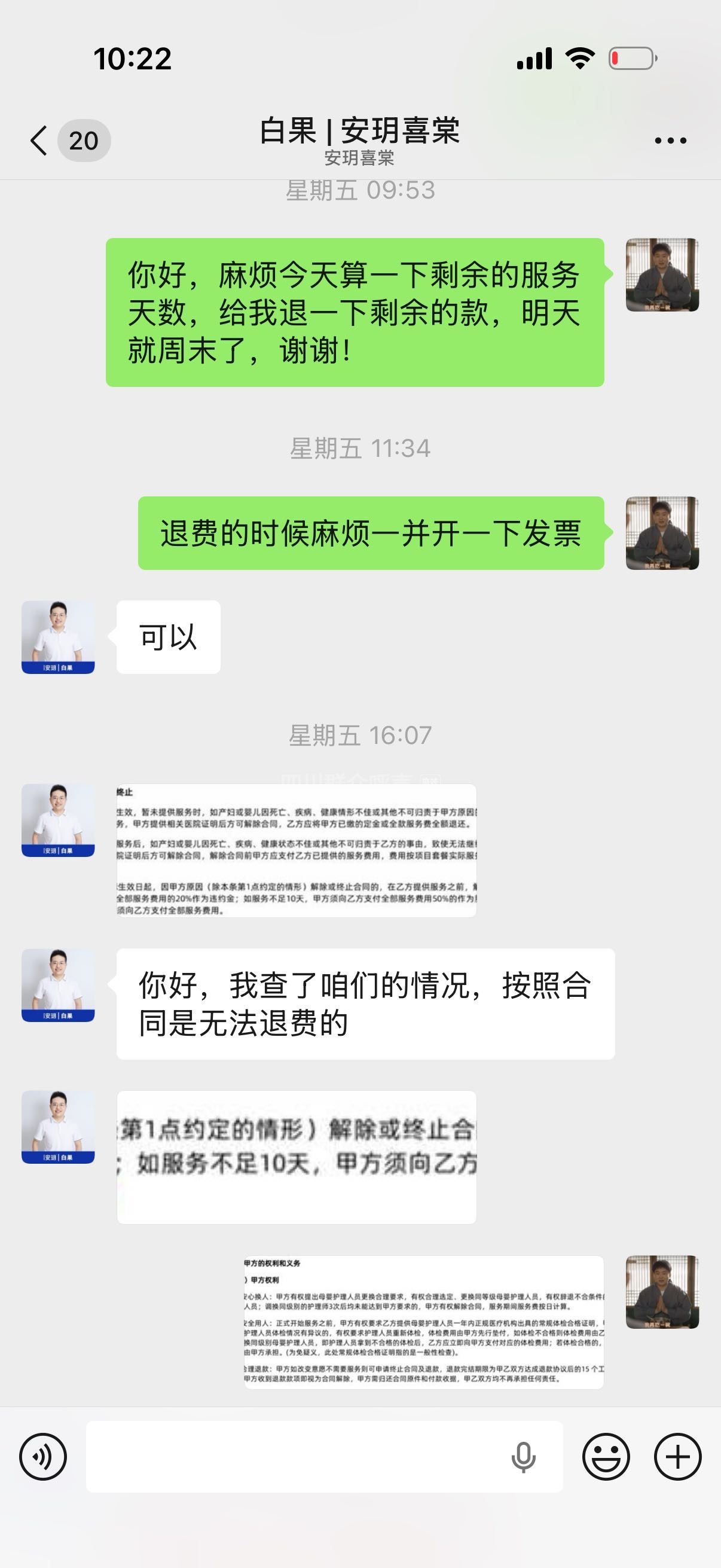Open the chat overflow menu
721x1568 pixels.
click(x=670, y=141)
